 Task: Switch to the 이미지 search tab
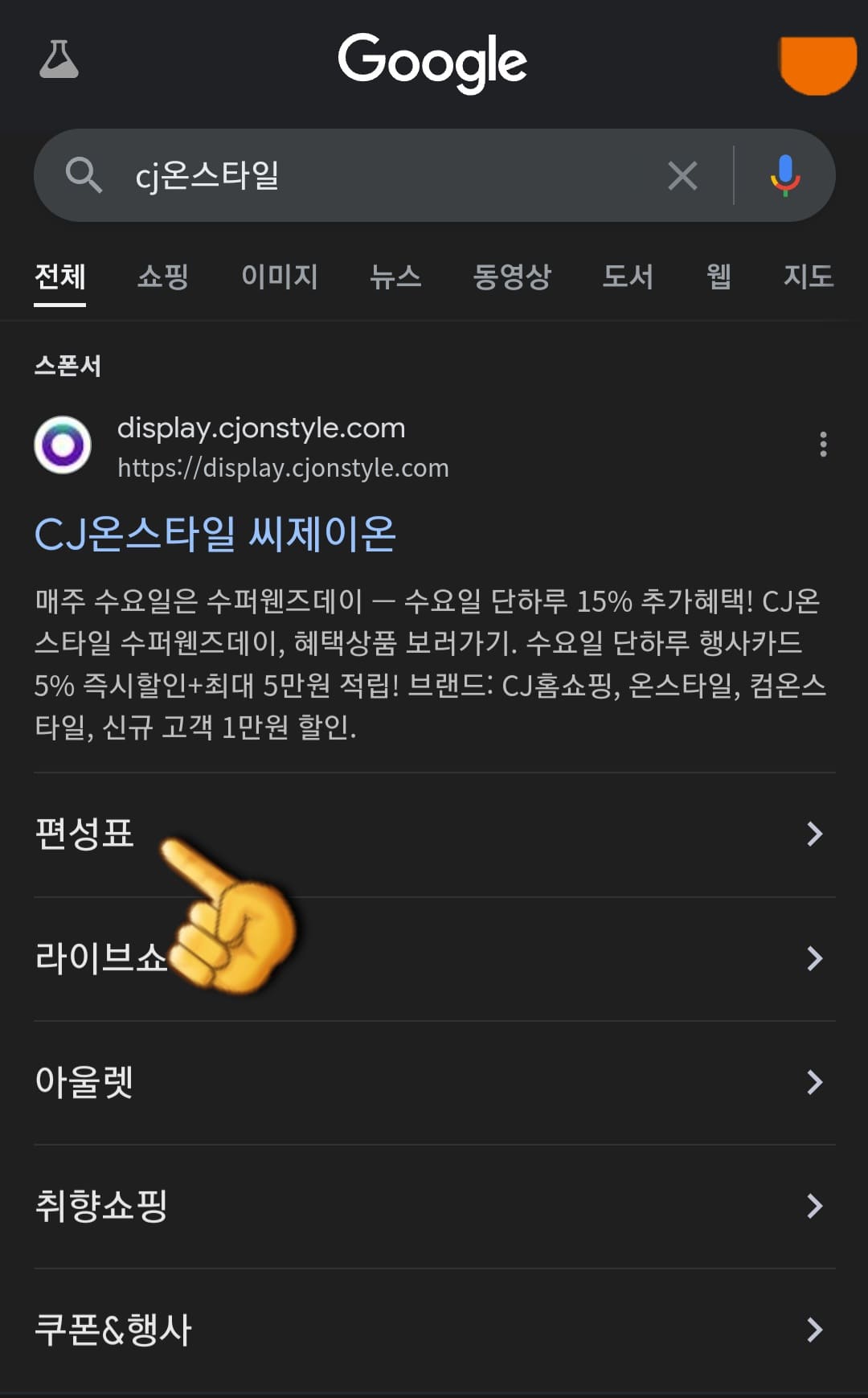point(280,277)
